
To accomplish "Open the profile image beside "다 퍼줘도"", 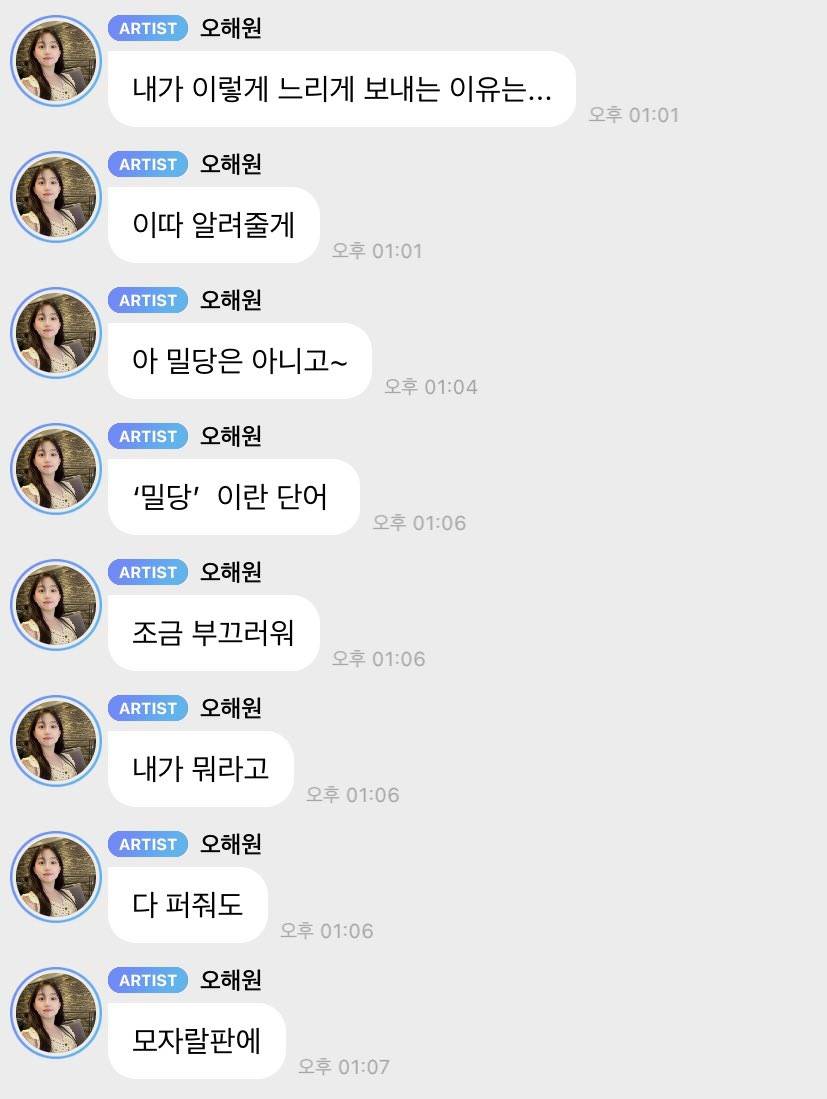I will [x=55, y=877].
